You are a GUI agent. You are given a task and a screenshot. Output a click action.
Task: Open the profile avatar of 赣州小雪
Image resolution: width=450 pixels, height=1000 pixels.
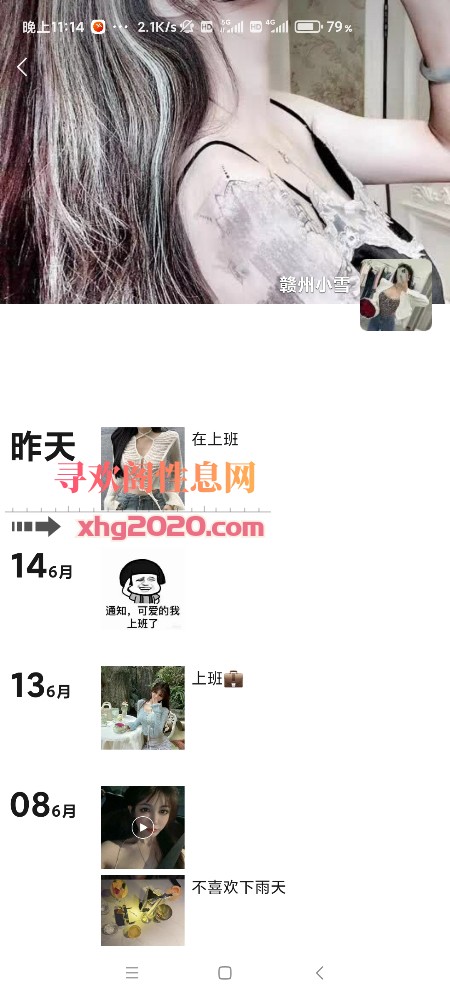click(396, 295)
